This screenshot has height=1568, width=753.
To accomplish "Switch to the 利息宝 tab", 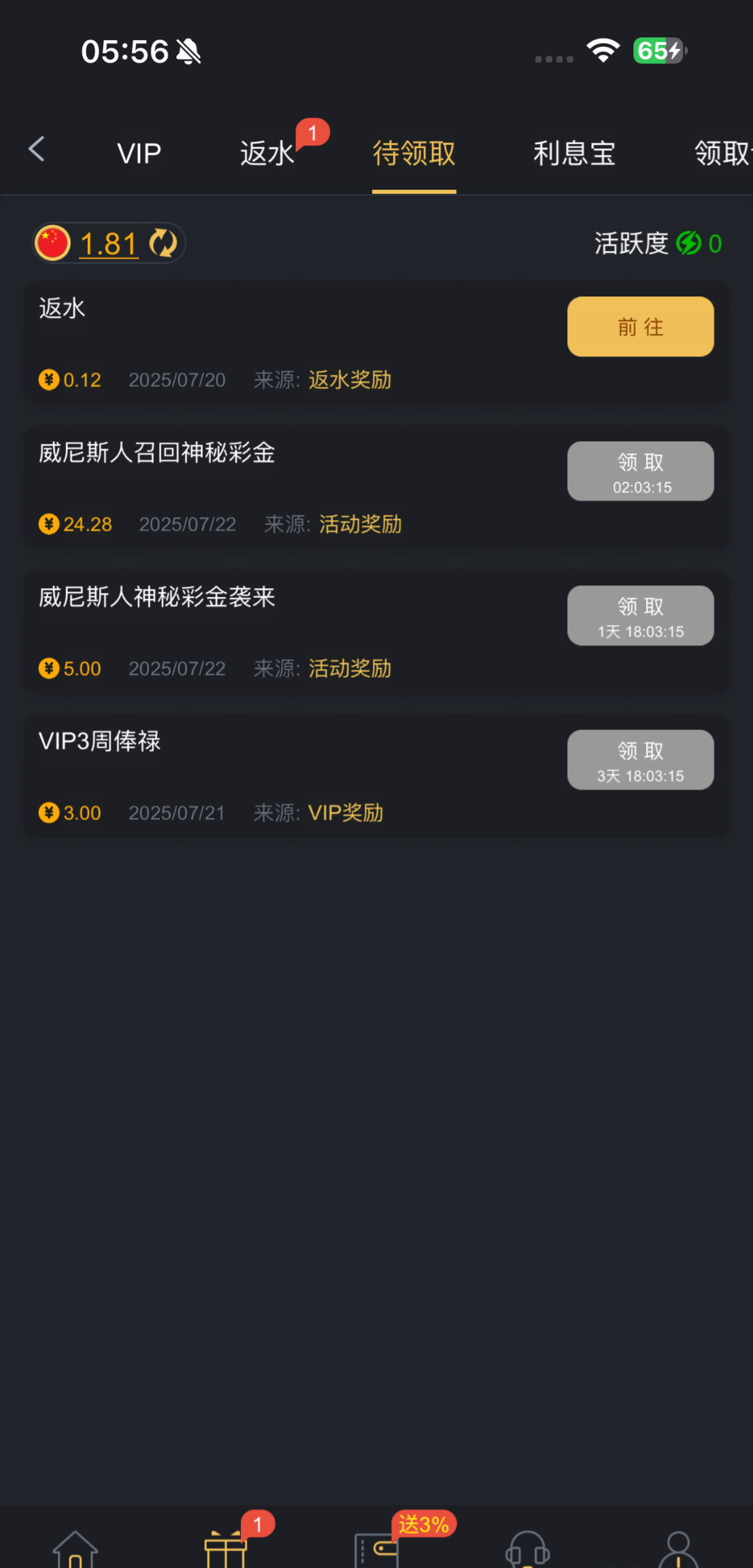I will point(574,154).
